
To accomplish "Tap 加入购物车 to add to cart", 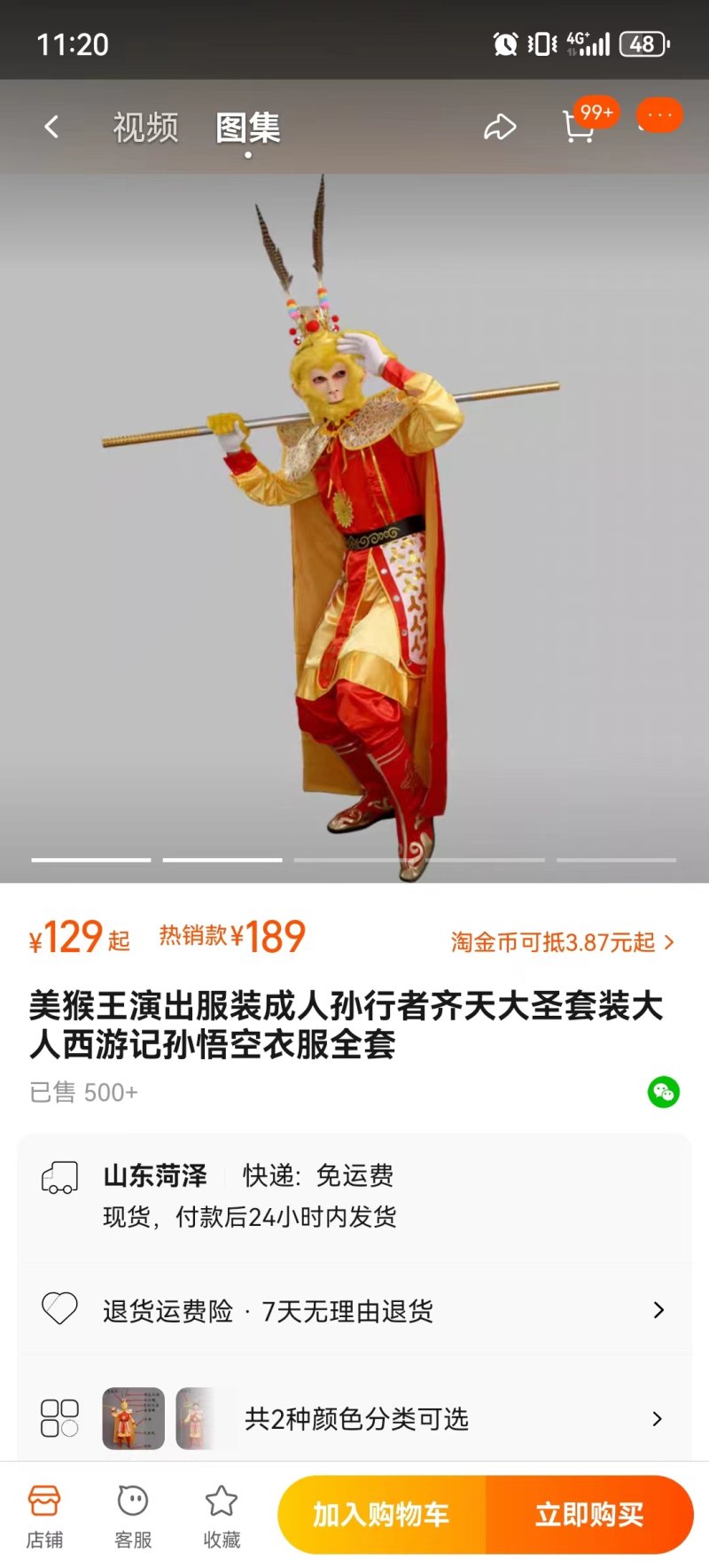I will click(x=381, y=1515).
